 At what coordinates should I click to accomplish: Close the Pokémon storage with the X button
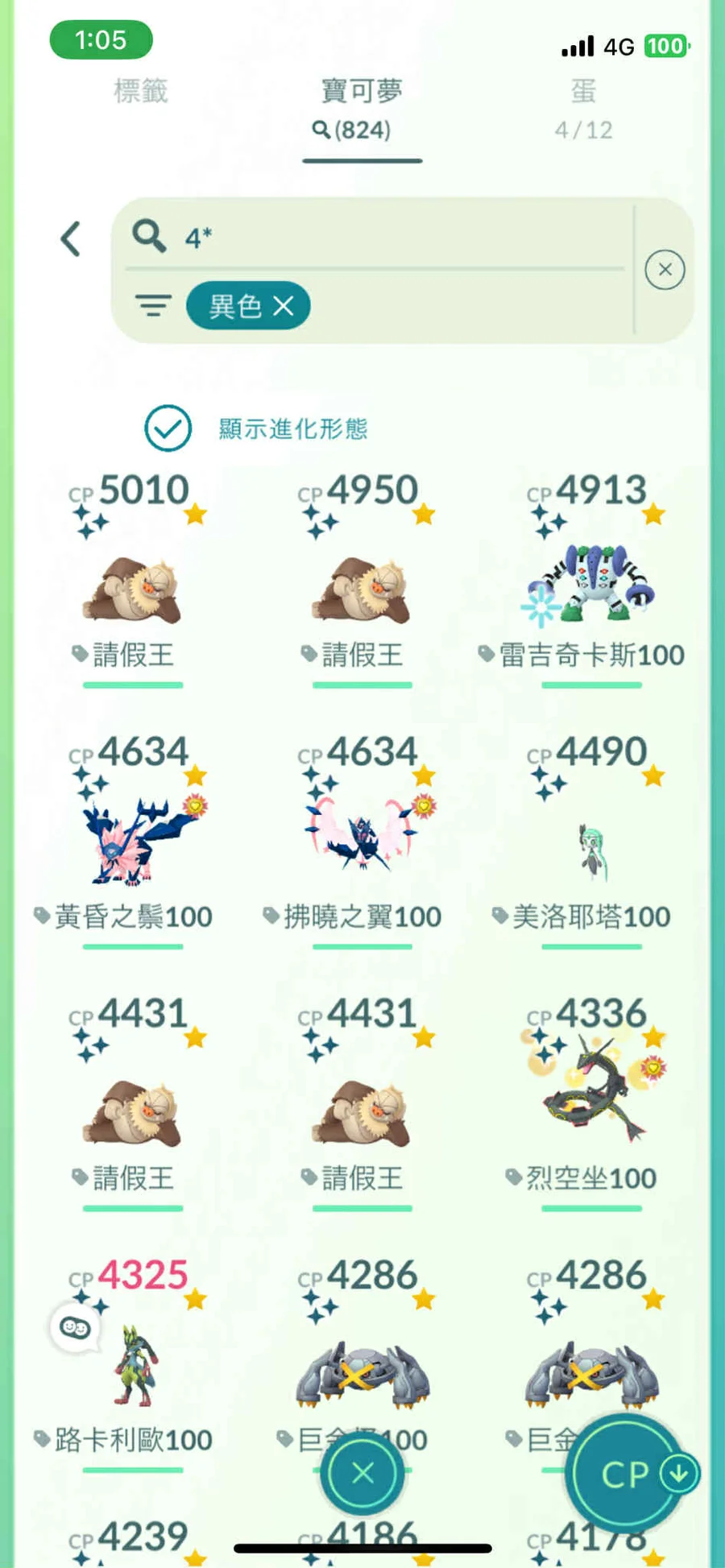tap(362, 1474)
